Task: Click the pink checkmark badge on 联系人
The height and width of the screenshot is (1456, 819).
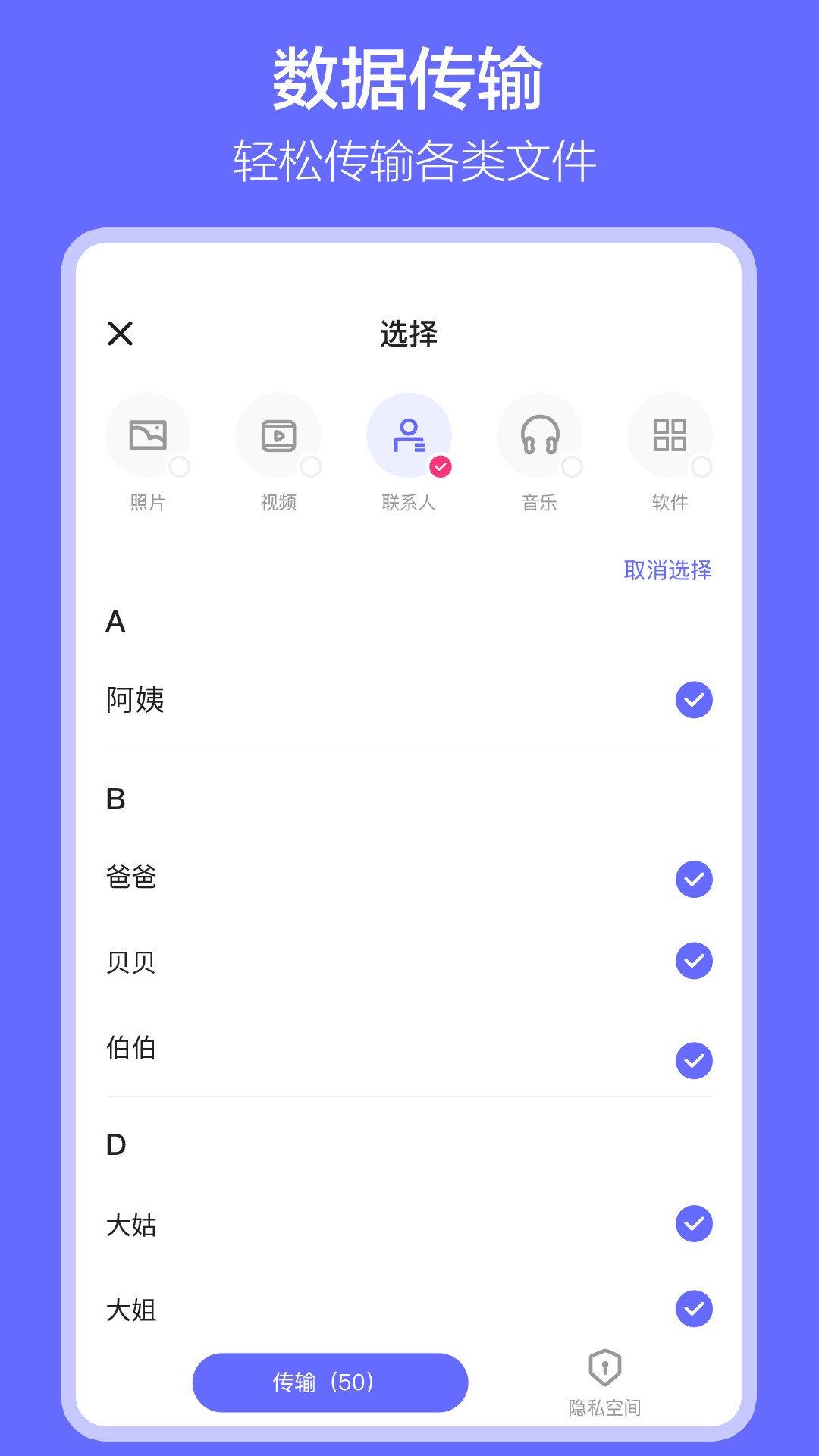Action: click(x=441, y=466)
